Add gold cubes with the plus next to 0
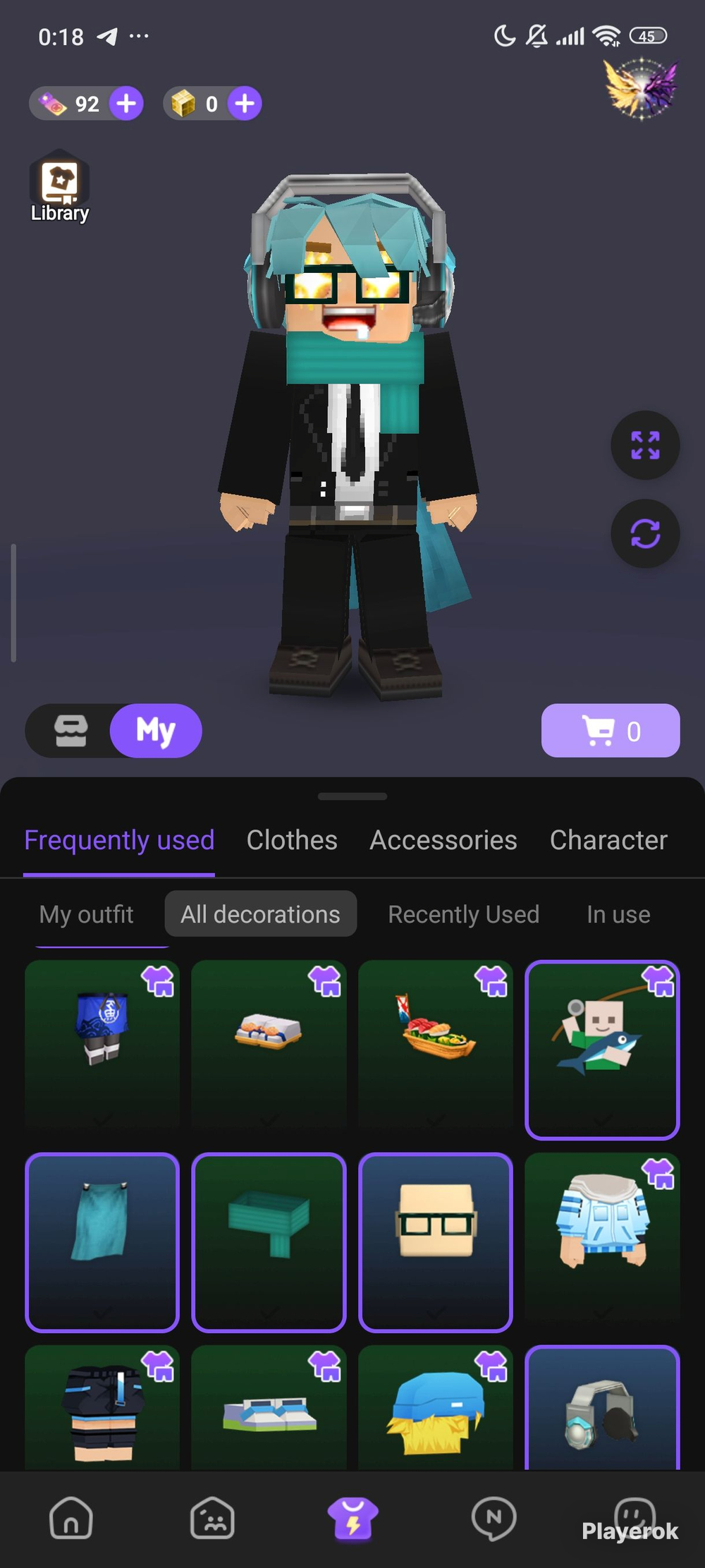705x1568 pixels. (245, 104)
